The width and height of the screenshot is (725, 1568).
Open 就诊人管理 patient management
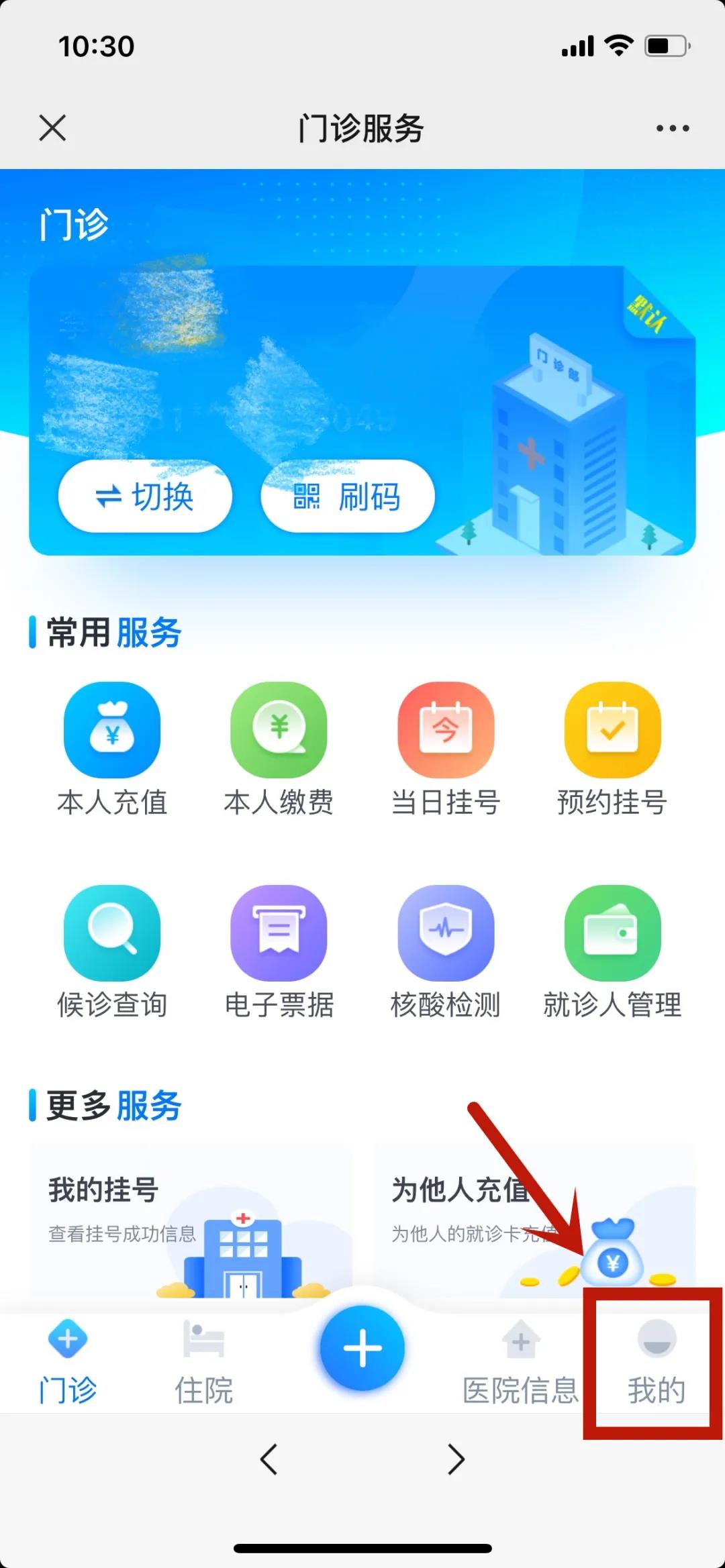pos(612,952)
